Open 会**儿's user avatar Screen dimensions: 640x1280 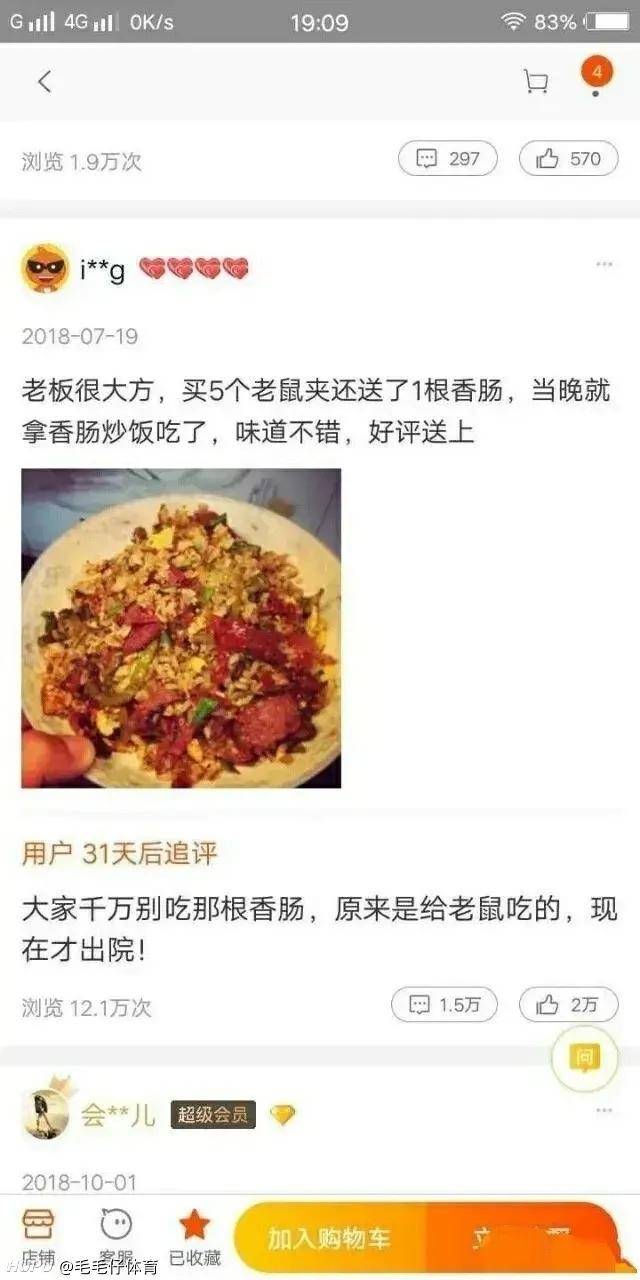(46, 1113)
